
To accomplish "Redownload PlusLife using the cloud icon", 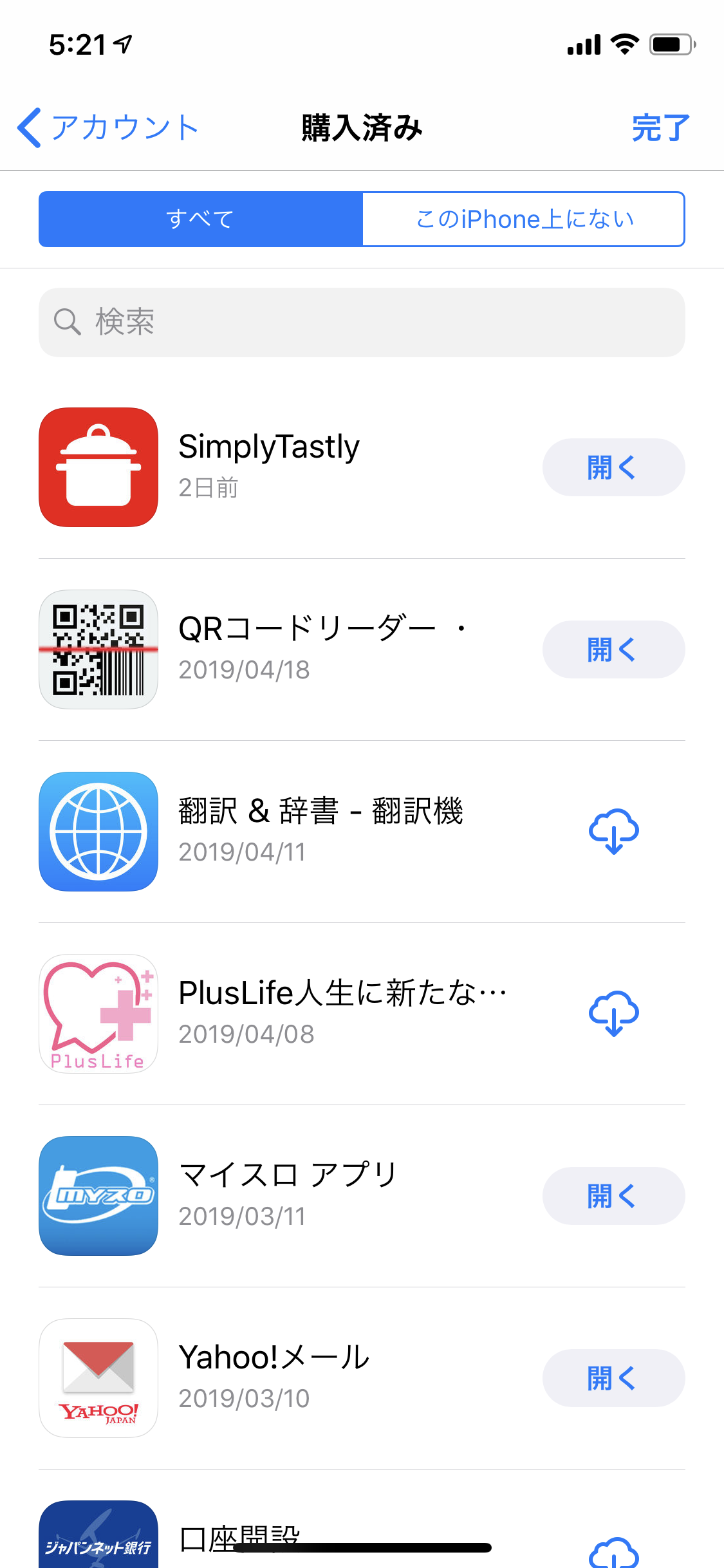I will click(x=613, y=1013).
